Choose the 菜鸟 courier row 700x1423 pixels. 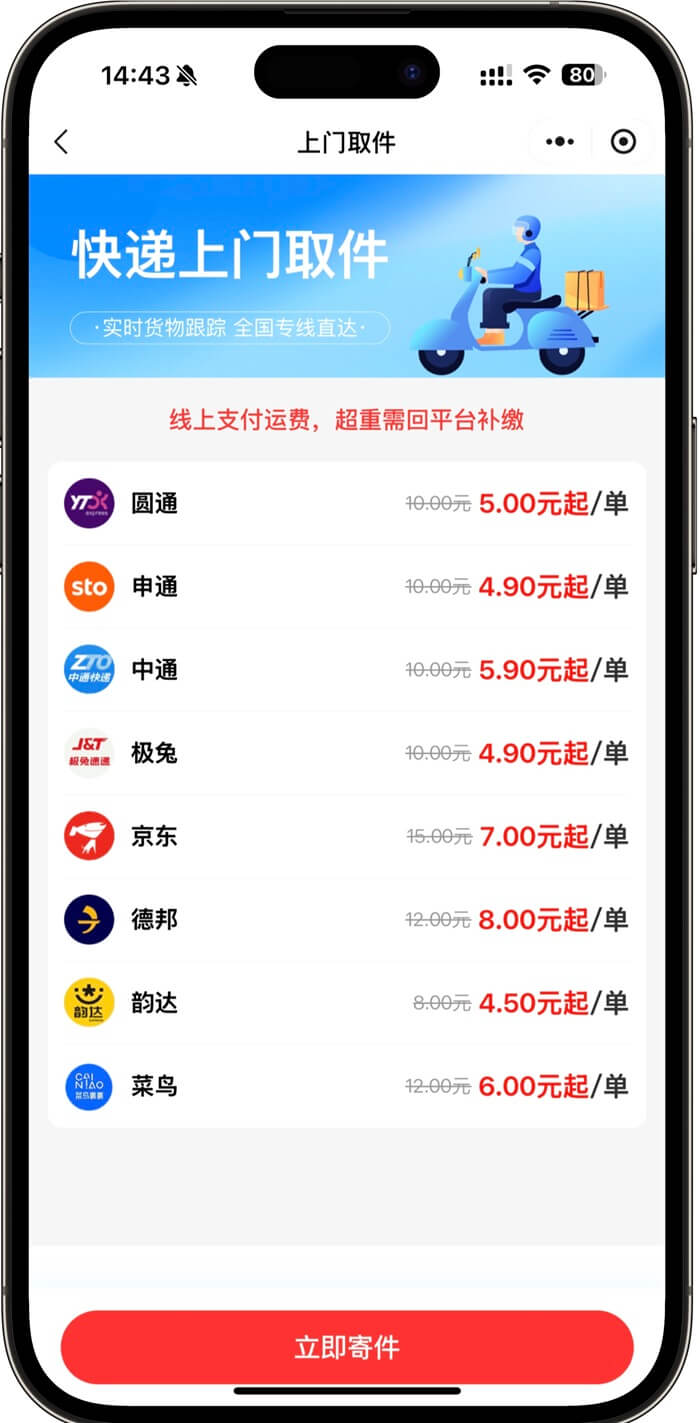(x=346, y=1085)
